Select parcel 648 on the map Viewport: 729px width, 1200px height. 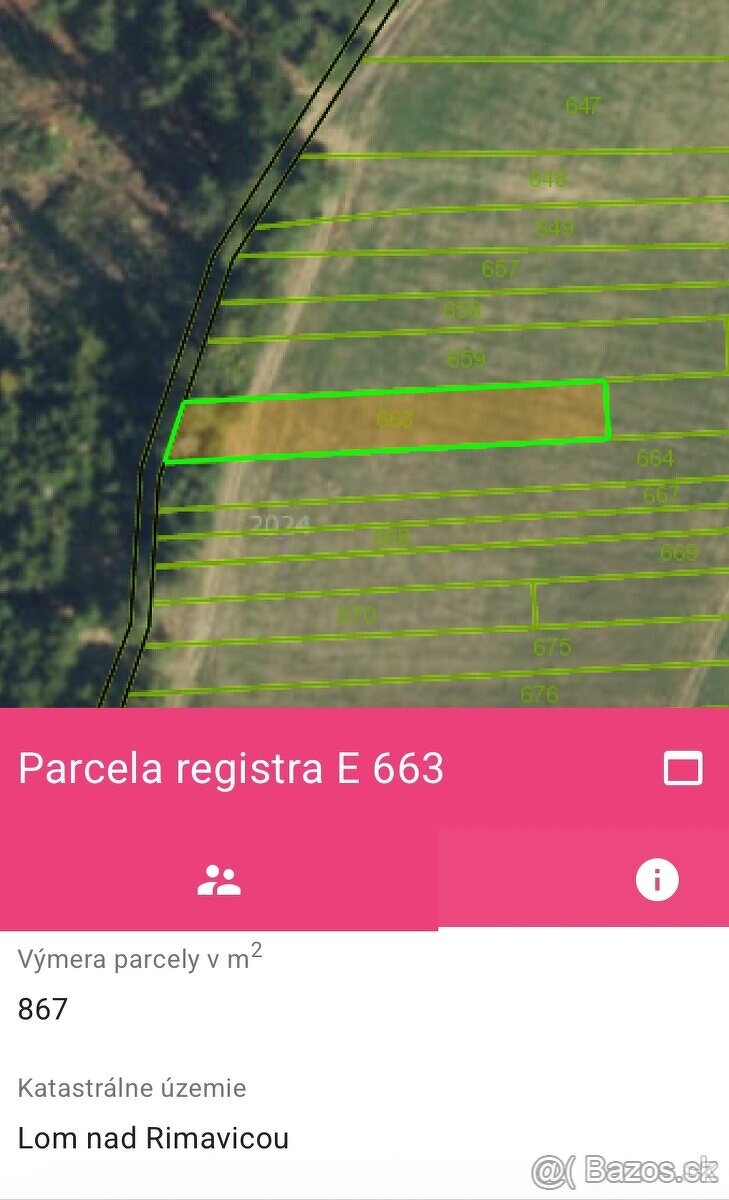point(546,180)
